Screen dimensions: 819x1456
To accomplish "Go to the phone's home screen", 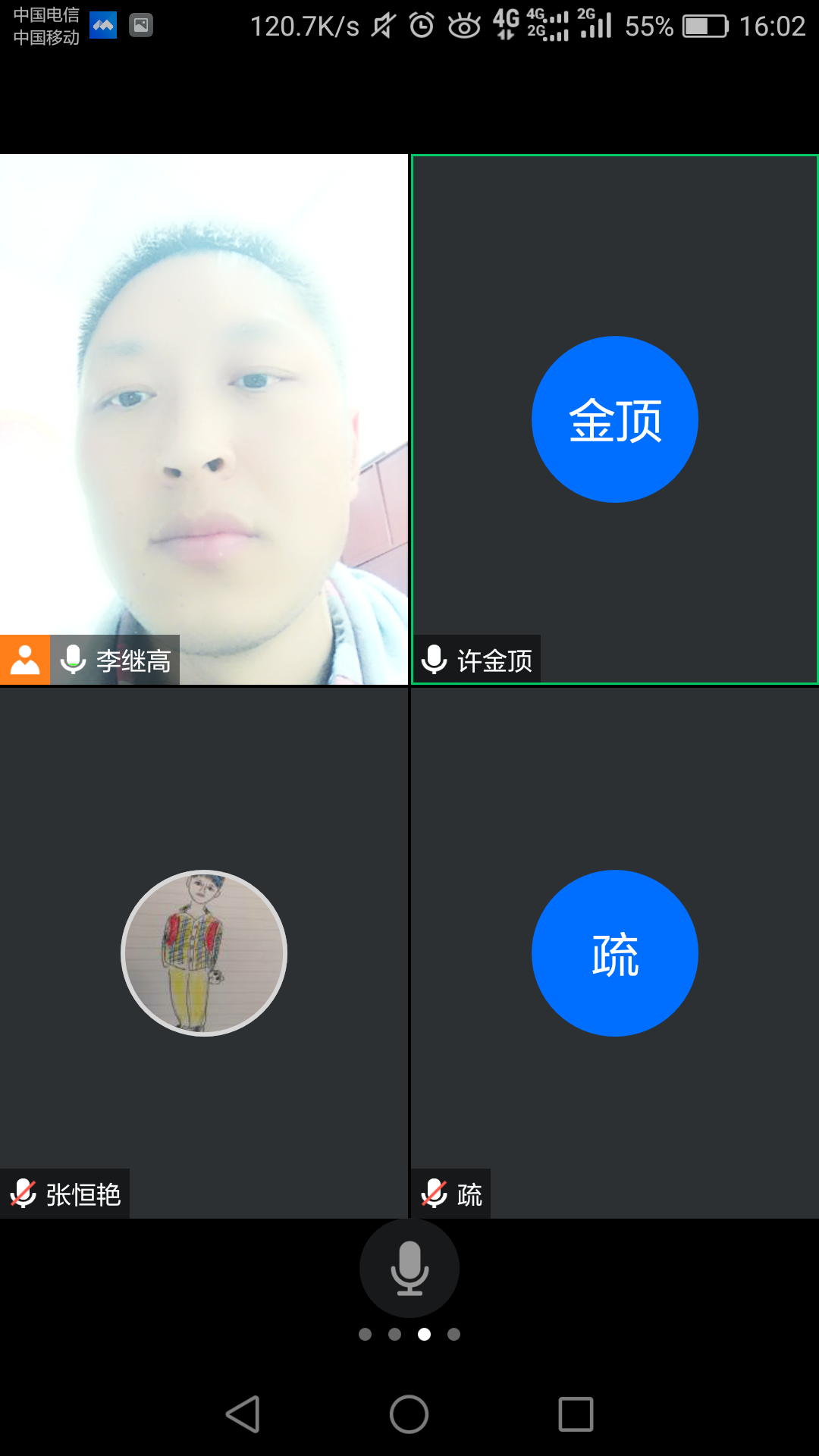I will [x=409, y=1414].
